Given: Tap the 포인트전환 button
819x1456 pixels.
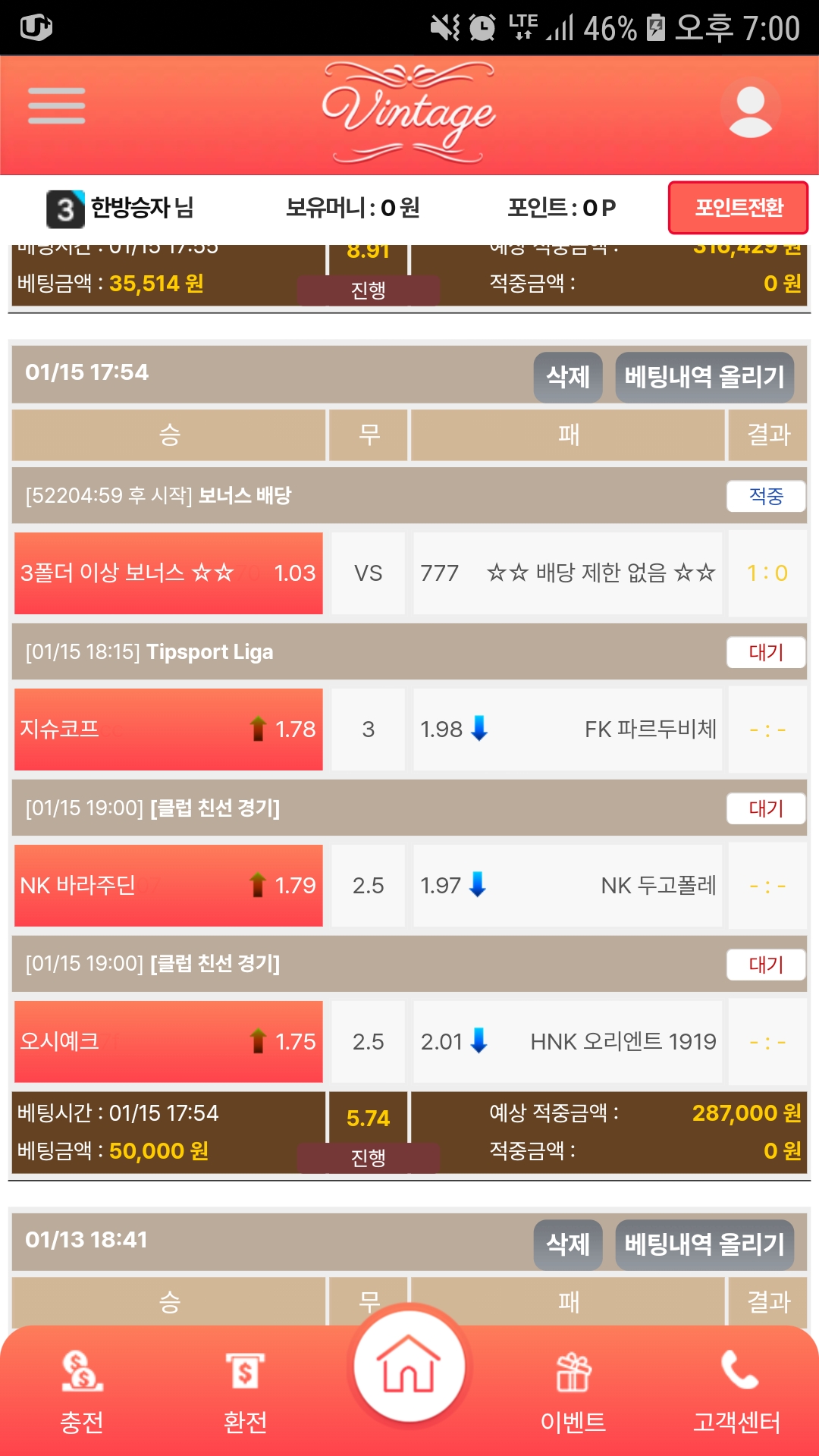Looking at the screenshot, I should (739, 208).
